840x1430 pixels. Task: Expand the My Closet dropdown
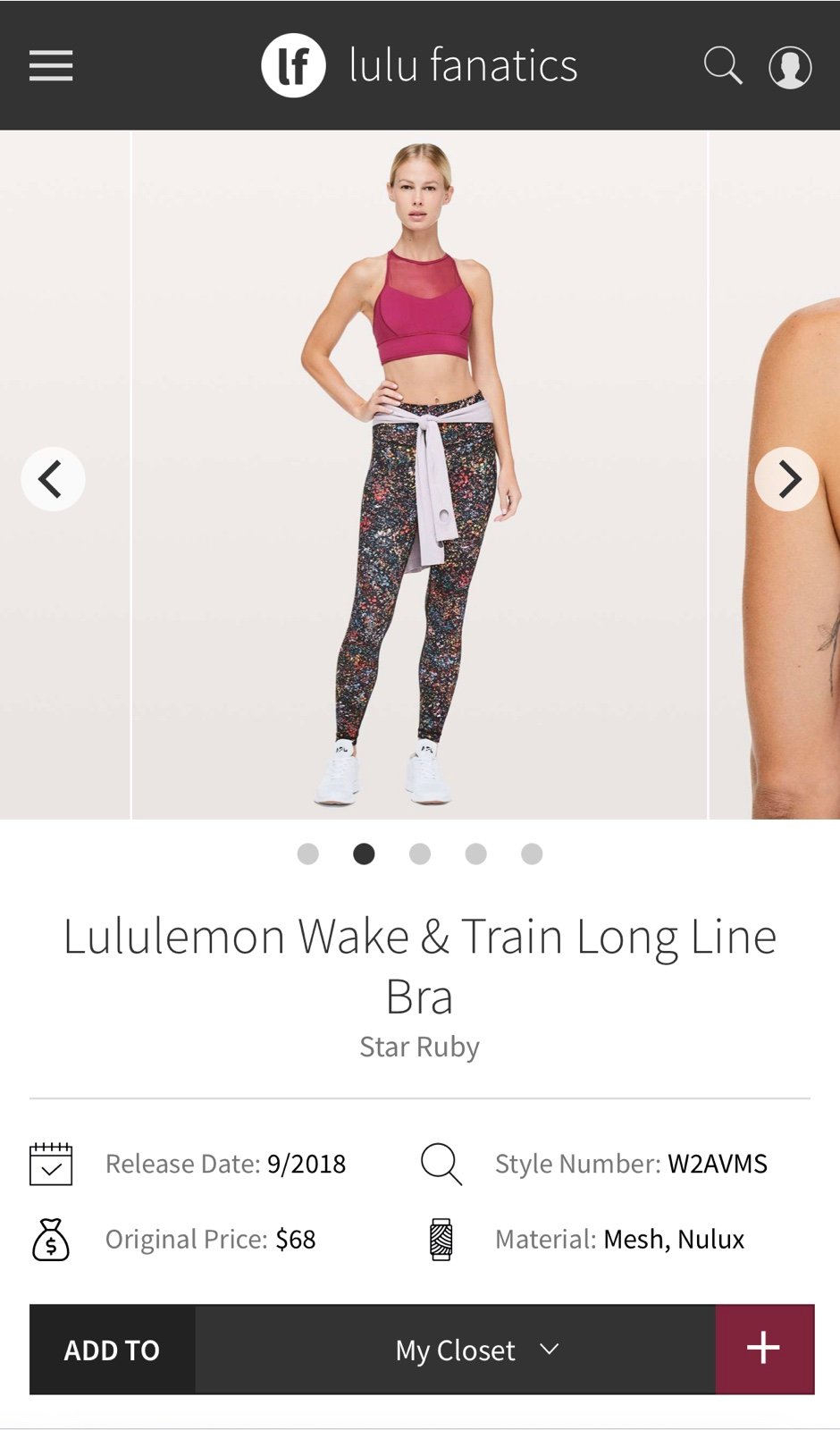pos(456,1350)
